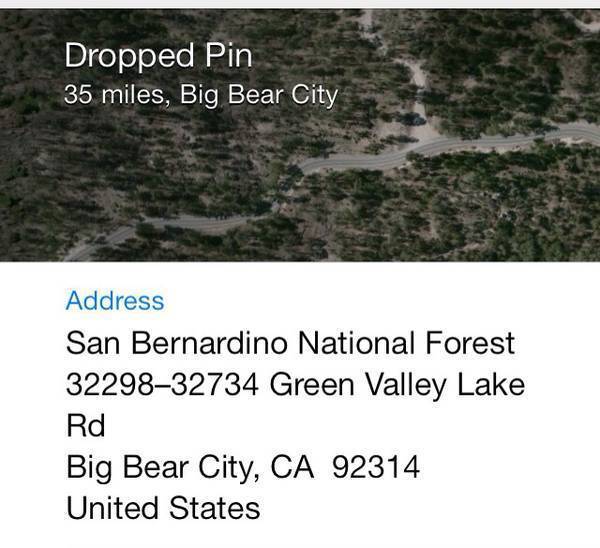
Task: Select the San Bernardino National Forest address
Action: click(290, 426)
